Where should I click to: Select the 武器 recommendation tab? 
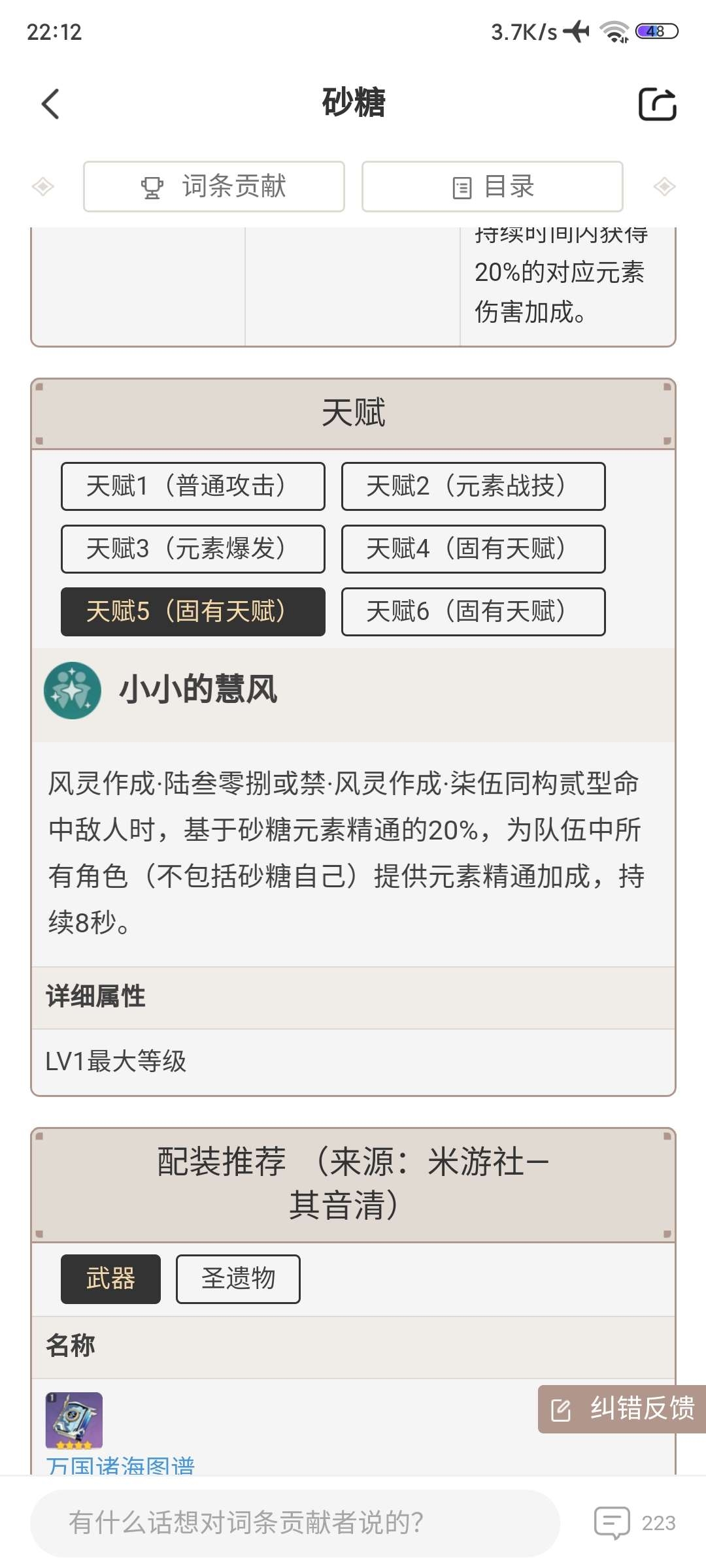110,1279
